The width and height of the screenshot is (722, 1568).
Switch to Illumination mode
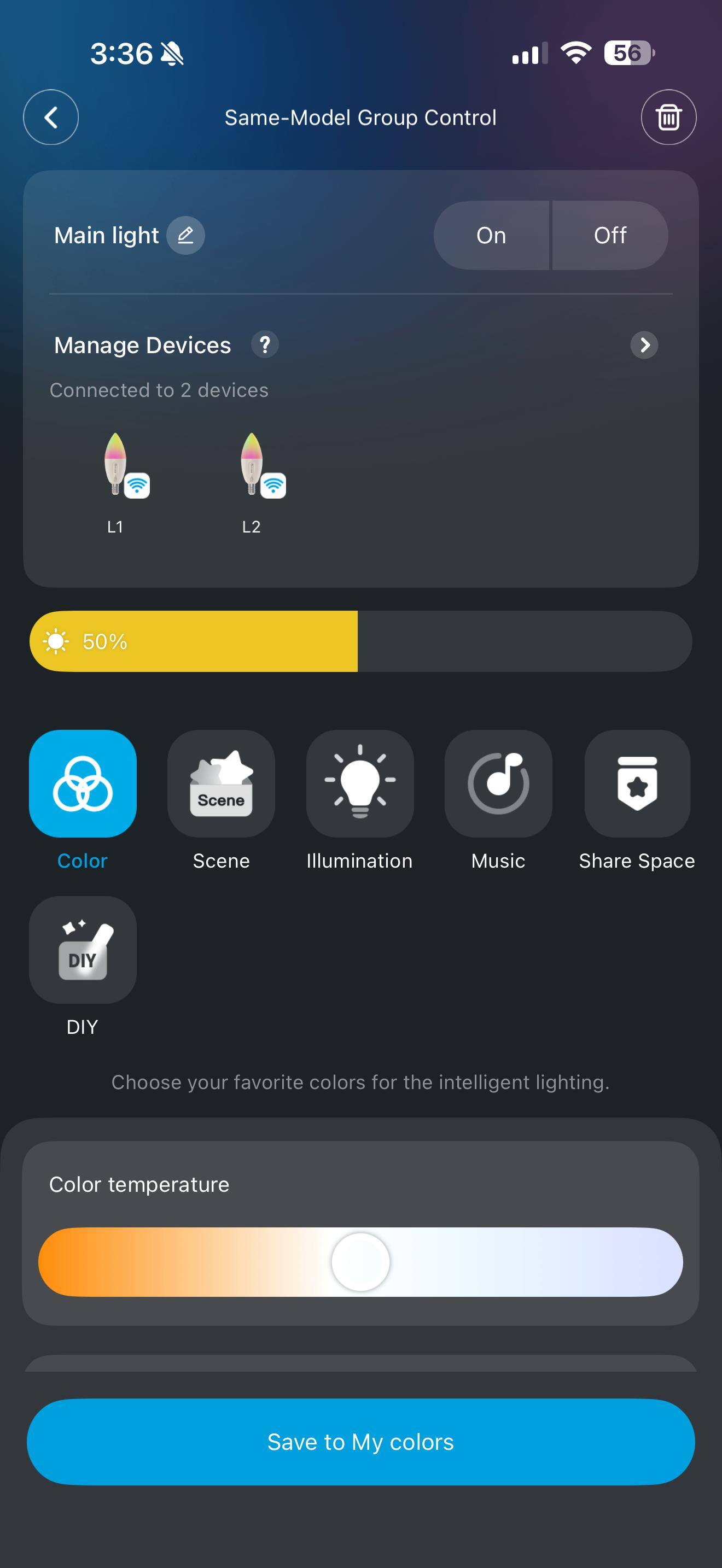tap(360, 784)
